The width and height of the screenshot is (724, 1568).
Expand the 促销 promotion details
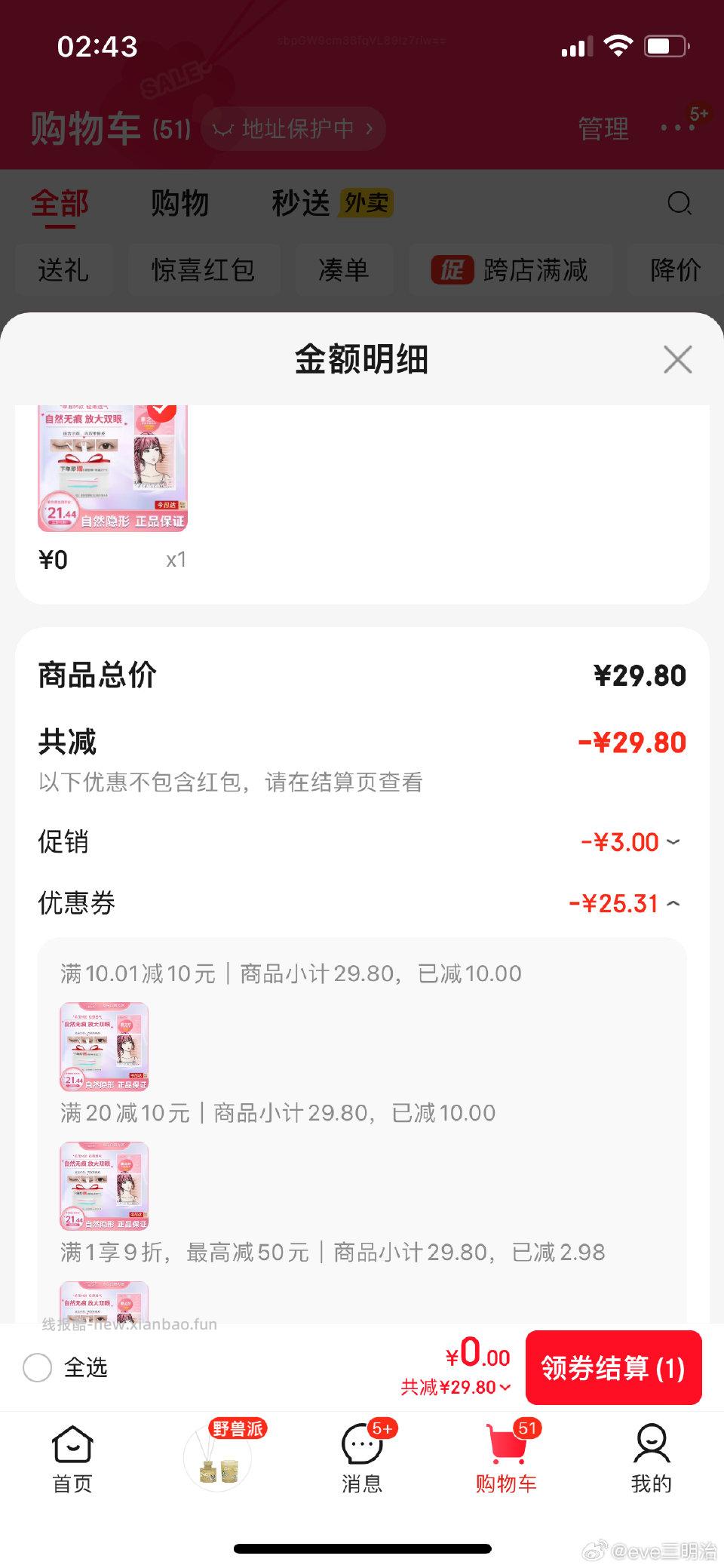[673, 841]
